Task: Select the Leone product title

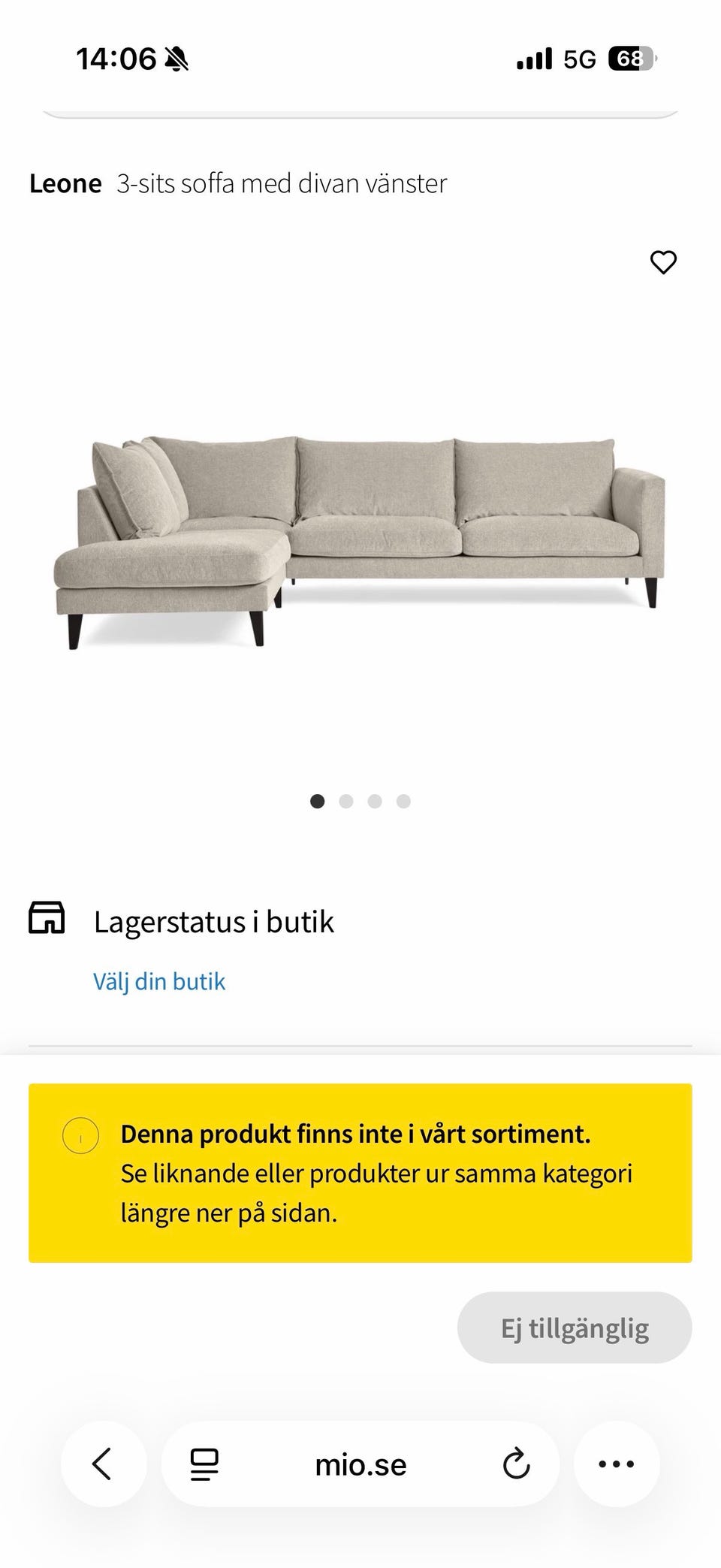Action: click(66, 183)
